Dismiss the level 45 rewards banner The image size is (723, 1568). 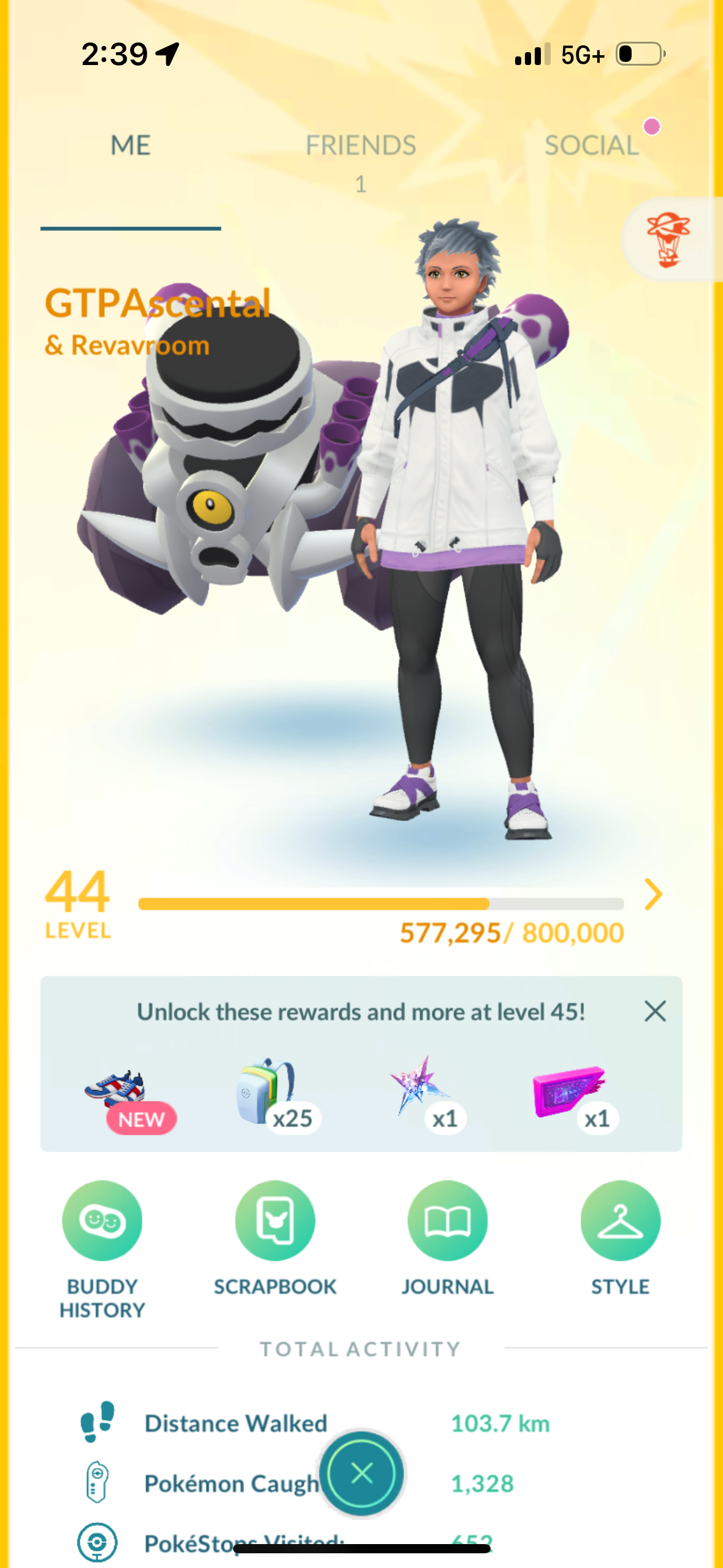click(655, 1011)
